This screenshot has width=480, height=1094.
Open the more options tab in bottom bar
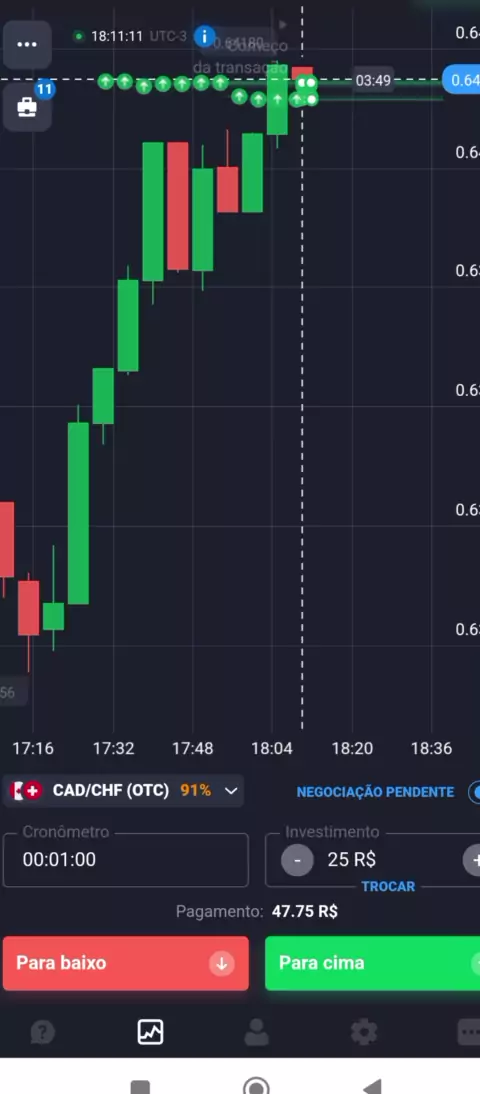pos(468,1032)
